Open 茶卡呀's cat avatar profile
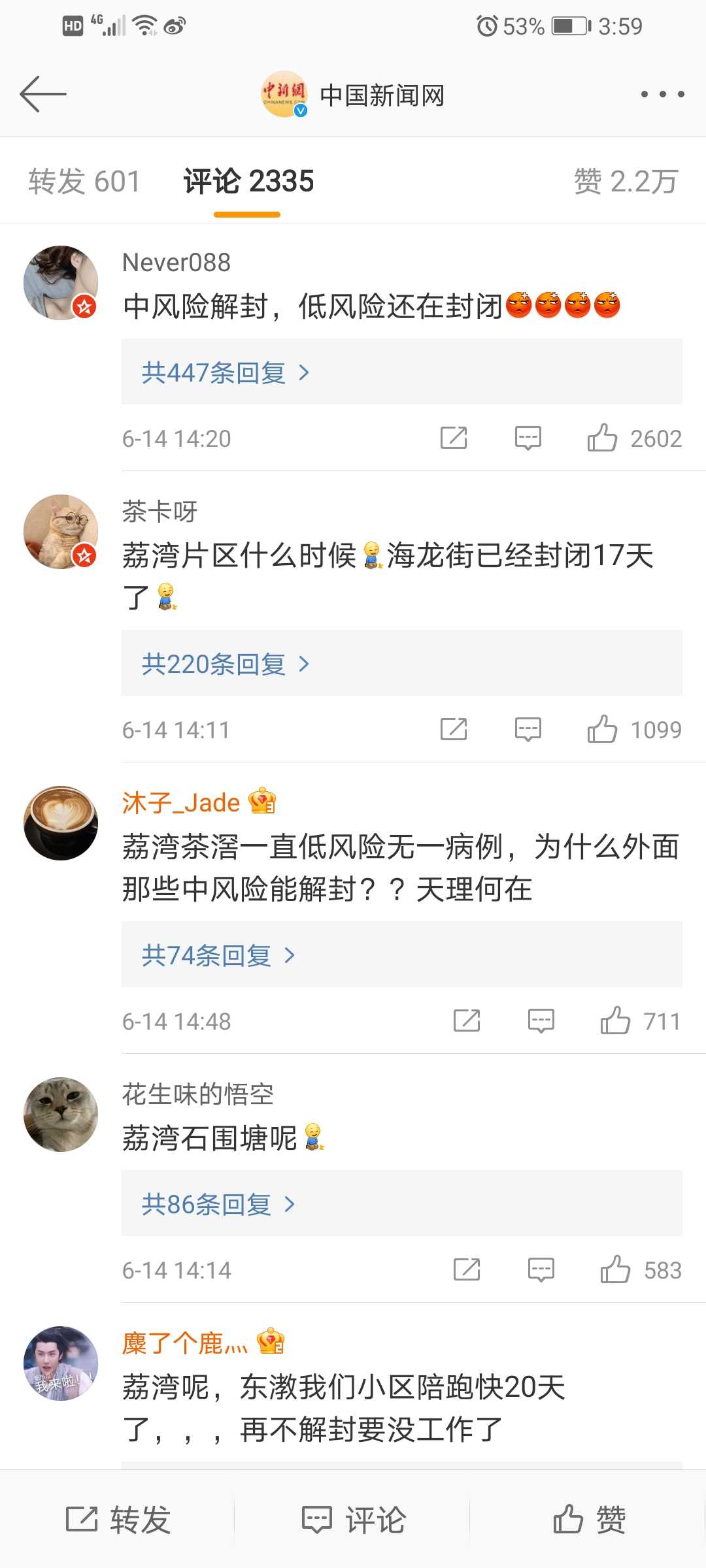 pos(61,532)
